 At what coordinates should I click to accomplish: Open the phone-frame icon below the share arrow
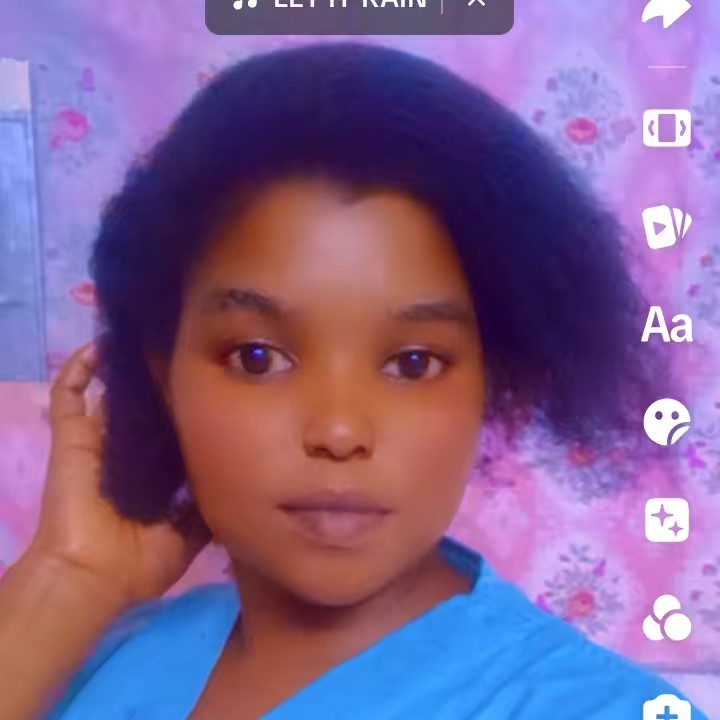coord(666,128)
